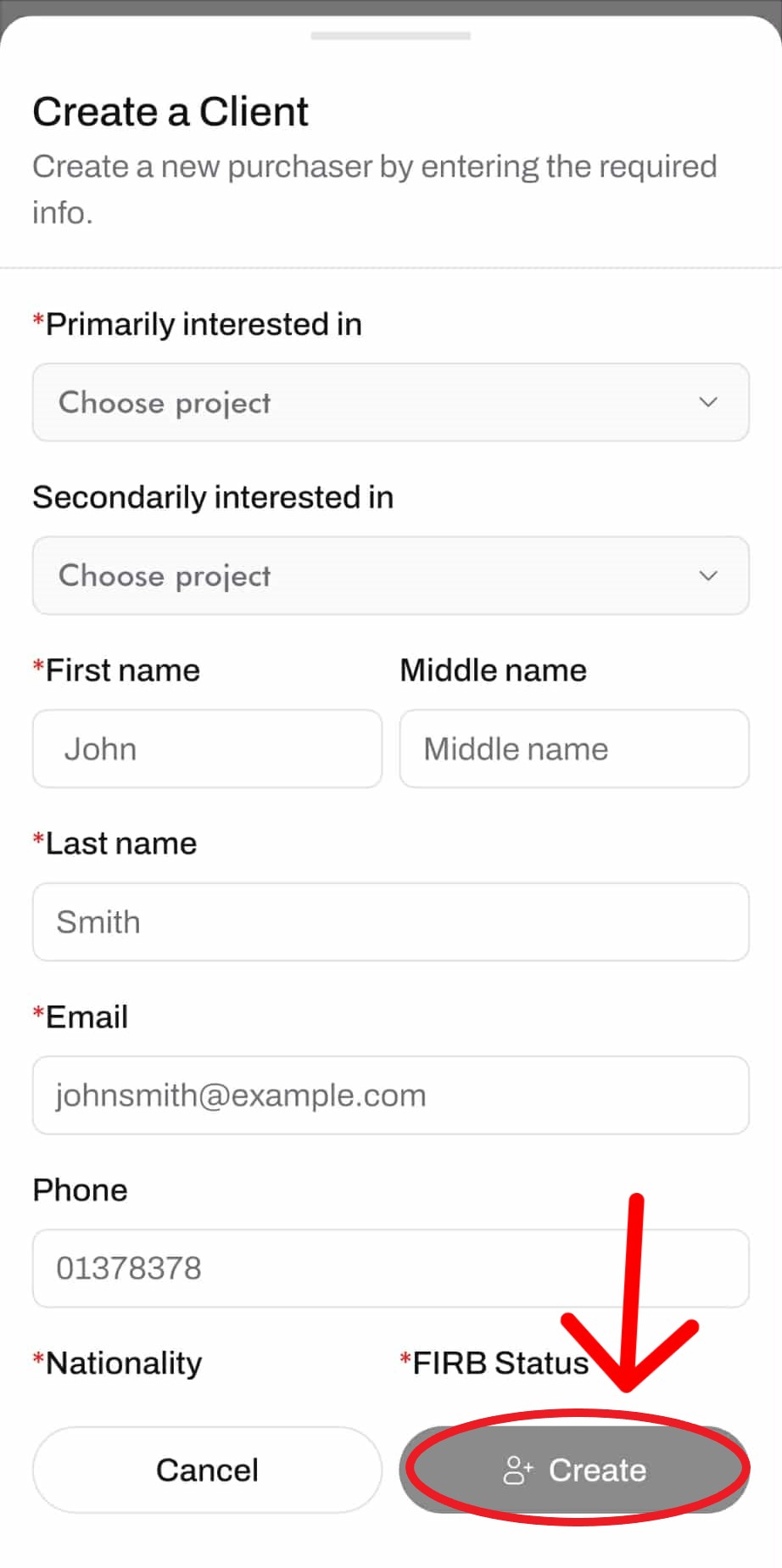Tap the Middle name input field
782x1568 pixels.
574,748
